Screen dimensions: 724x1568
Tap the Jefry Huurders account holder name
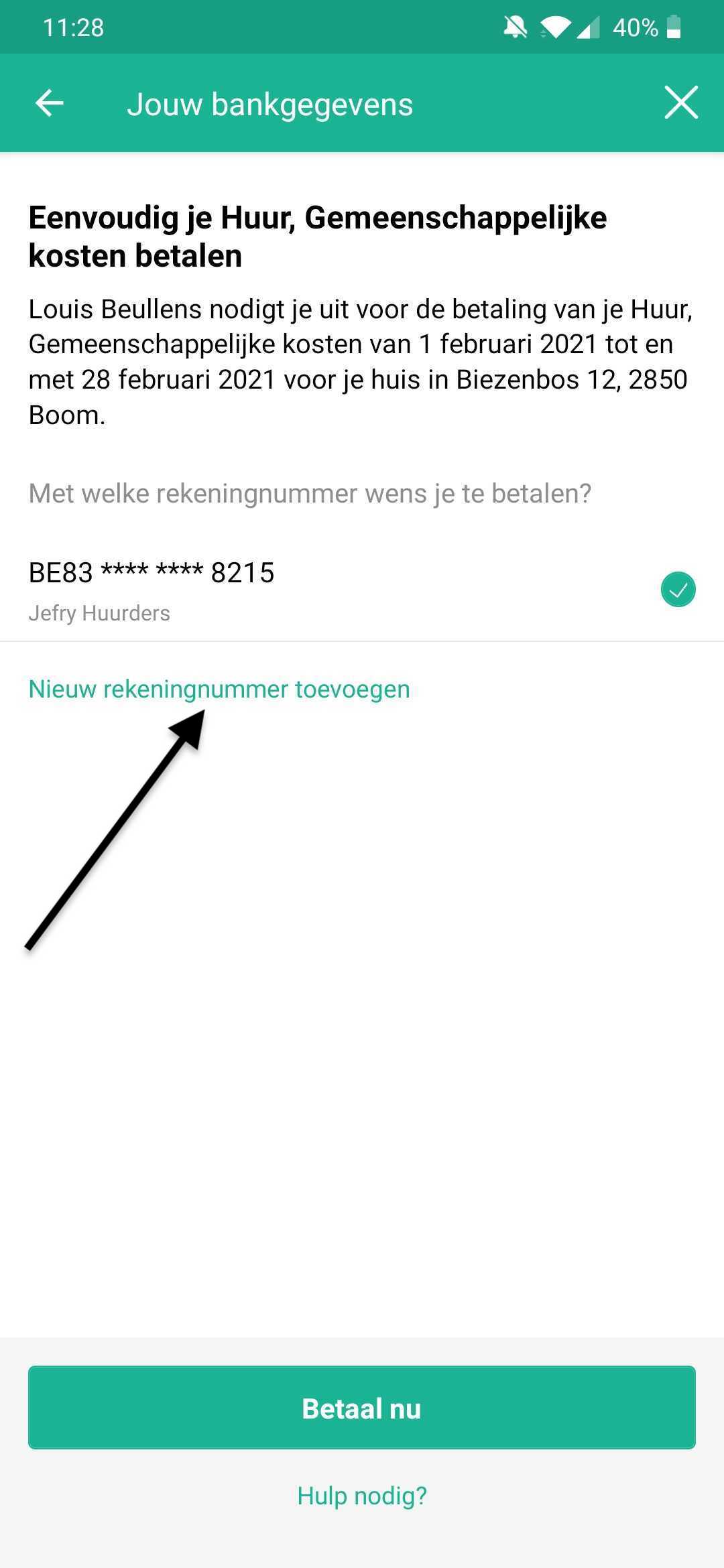coord(99,612)
